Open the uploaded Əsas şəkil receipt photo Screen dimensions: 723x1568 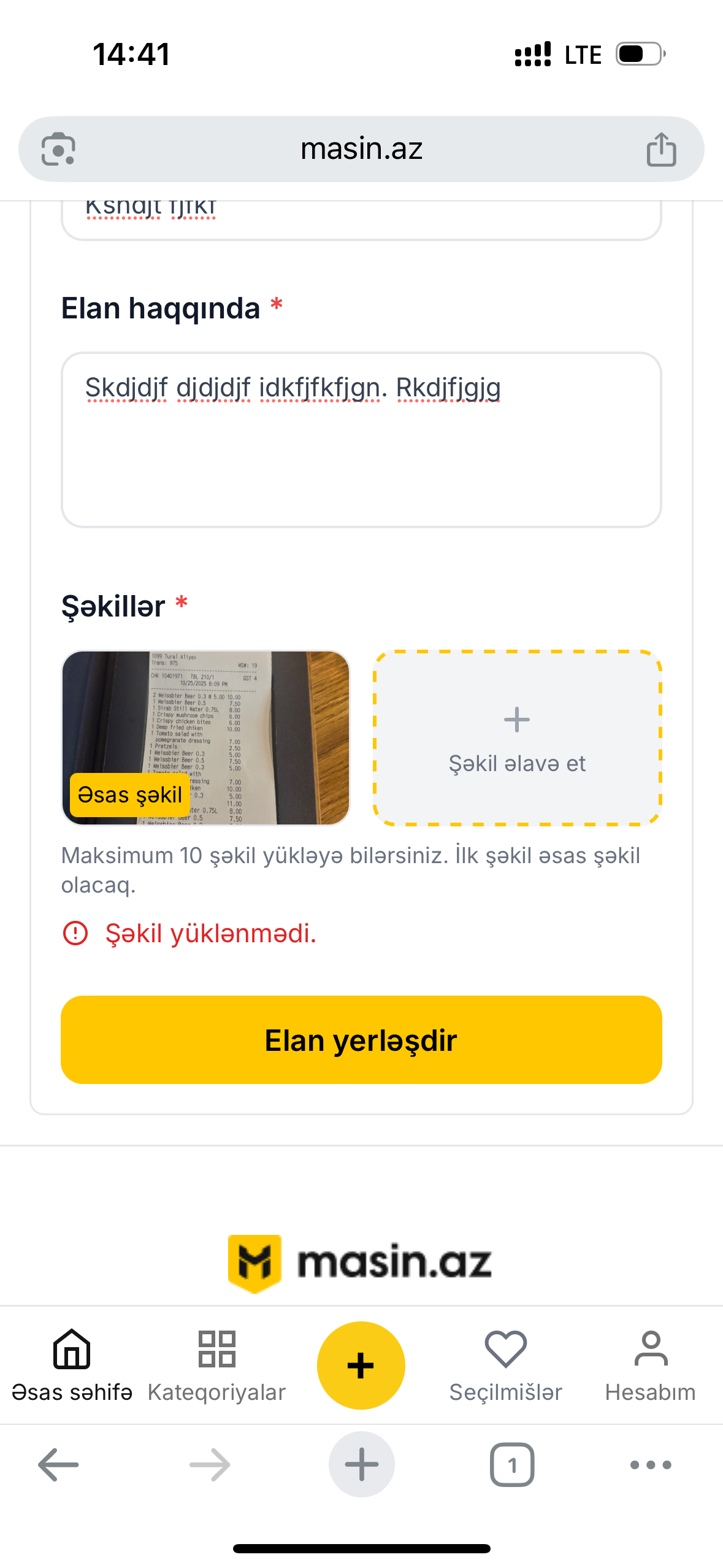click(206, 737)
